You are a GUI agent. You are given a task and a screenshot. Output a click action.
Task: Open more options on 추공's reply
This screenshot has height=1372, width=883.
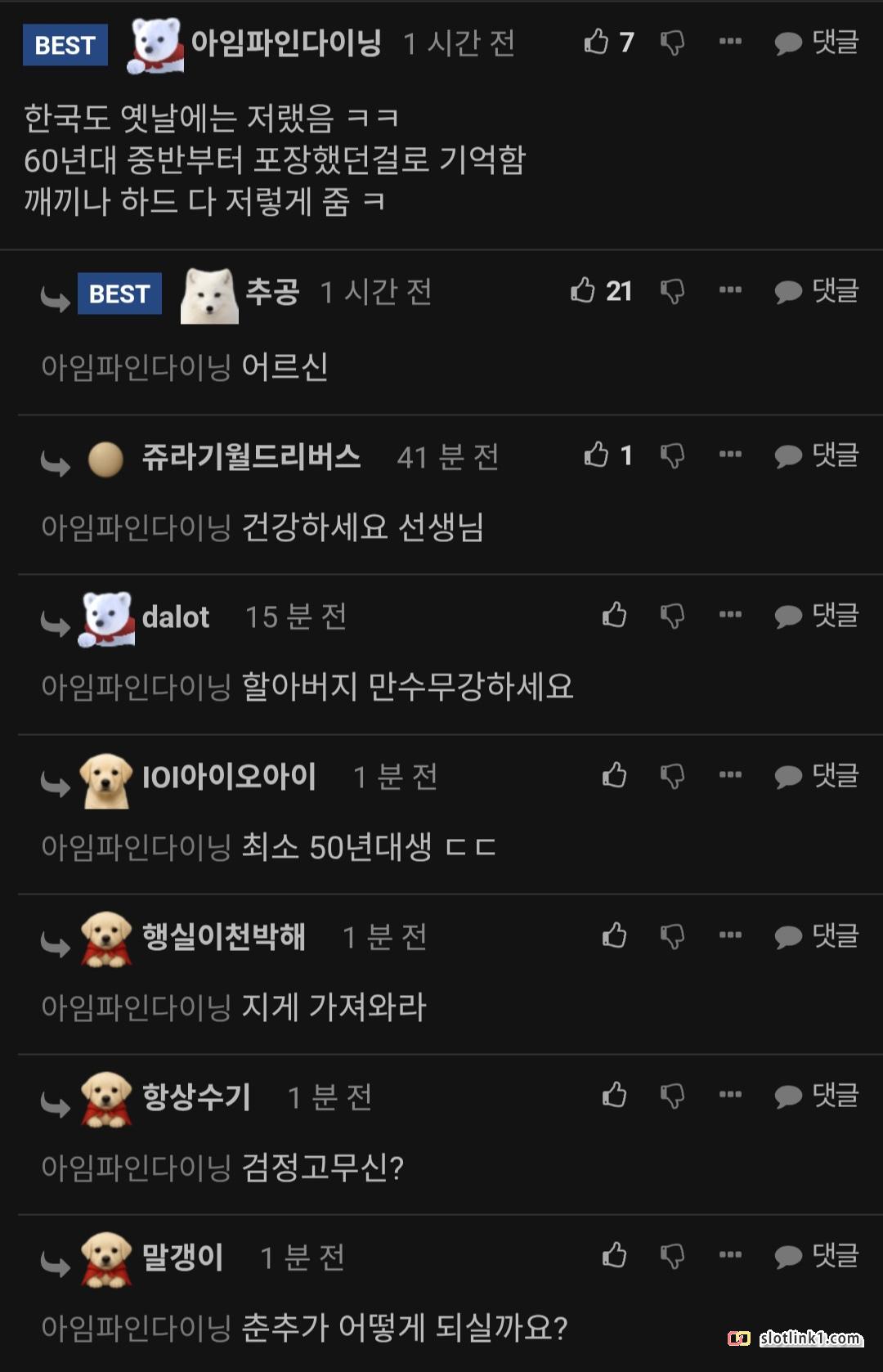click(730, 289)
